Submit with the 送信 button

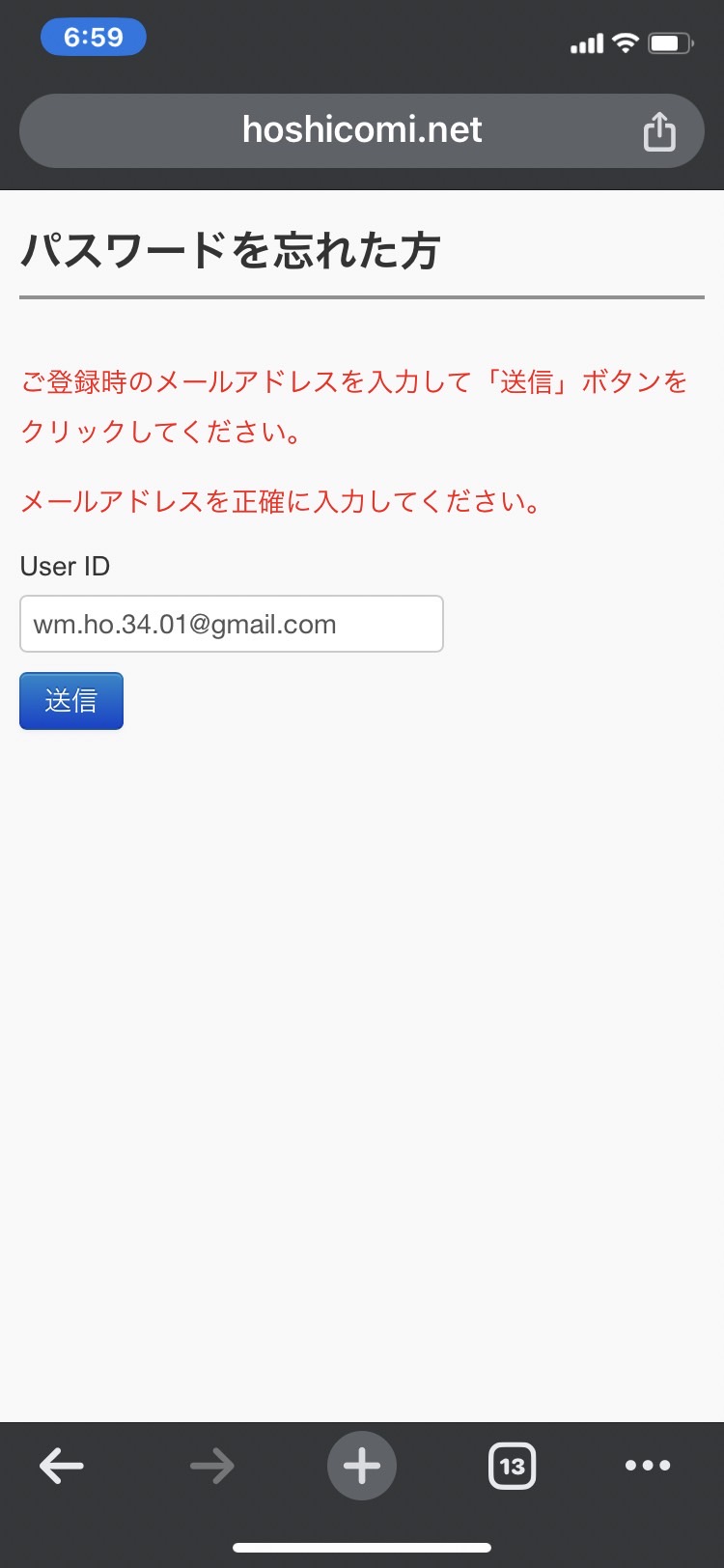71,701
